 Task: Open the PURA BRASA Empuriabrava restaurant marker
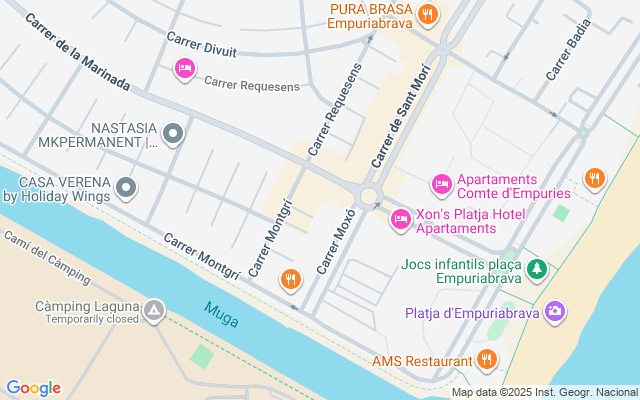tap(428, 14)
